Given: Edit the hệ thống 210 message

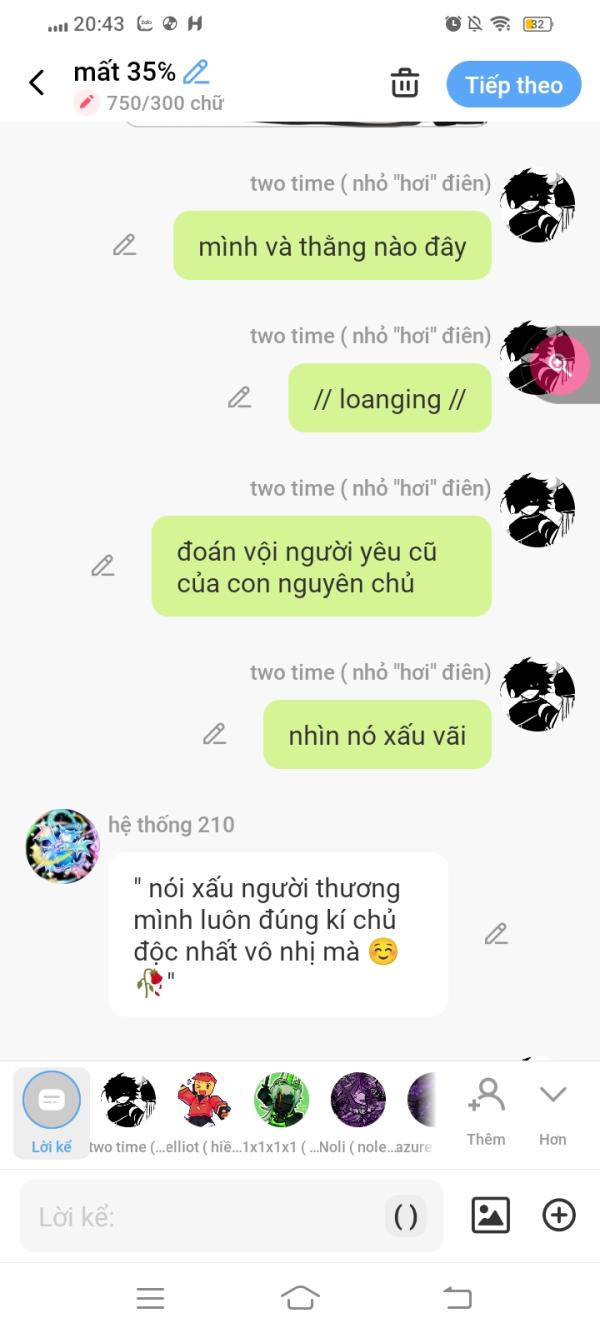Looking at the screenshot, I should 496,934.
